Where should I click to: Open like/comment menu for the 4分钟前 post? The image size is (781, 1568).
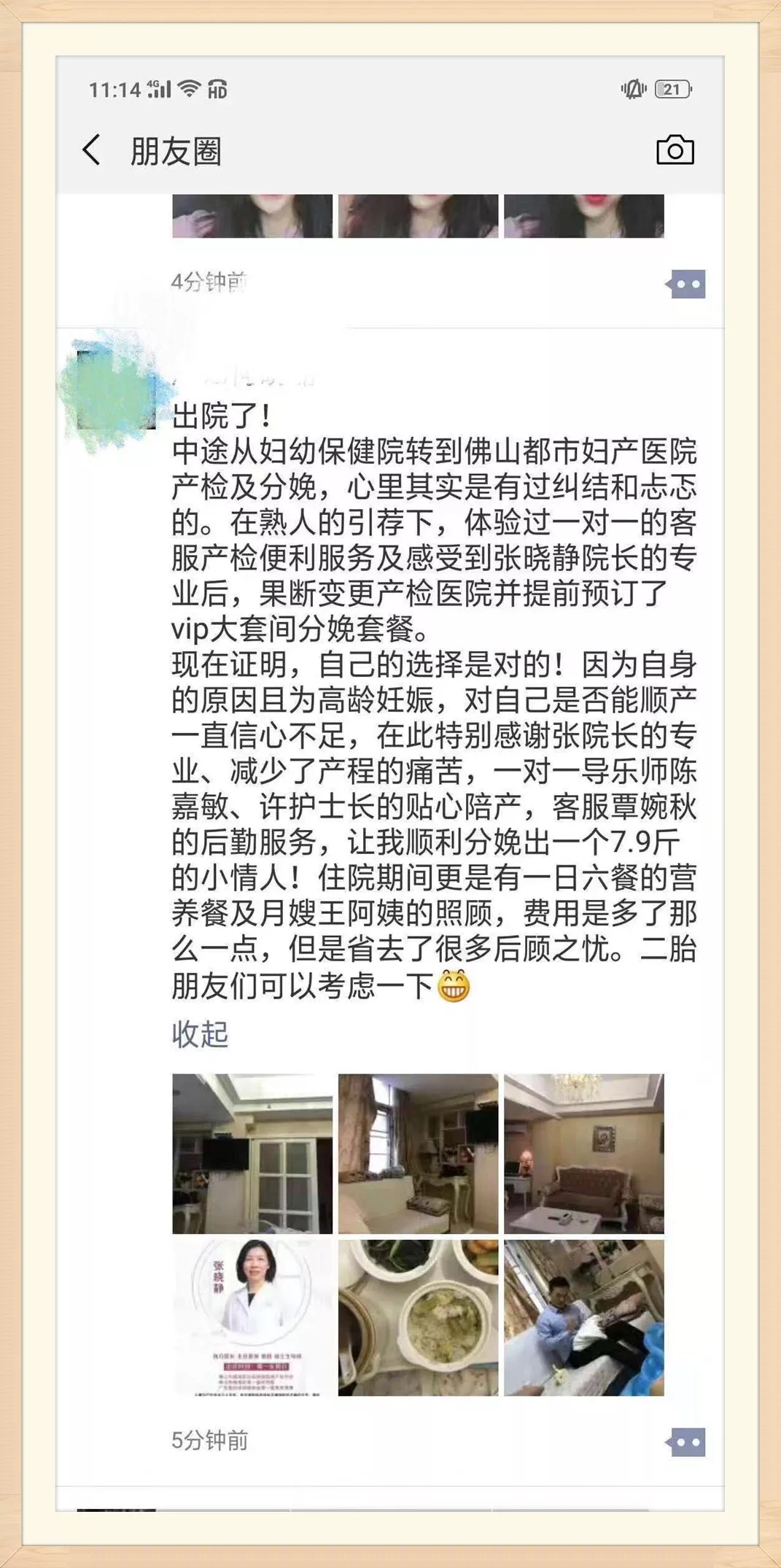(686, 284)
